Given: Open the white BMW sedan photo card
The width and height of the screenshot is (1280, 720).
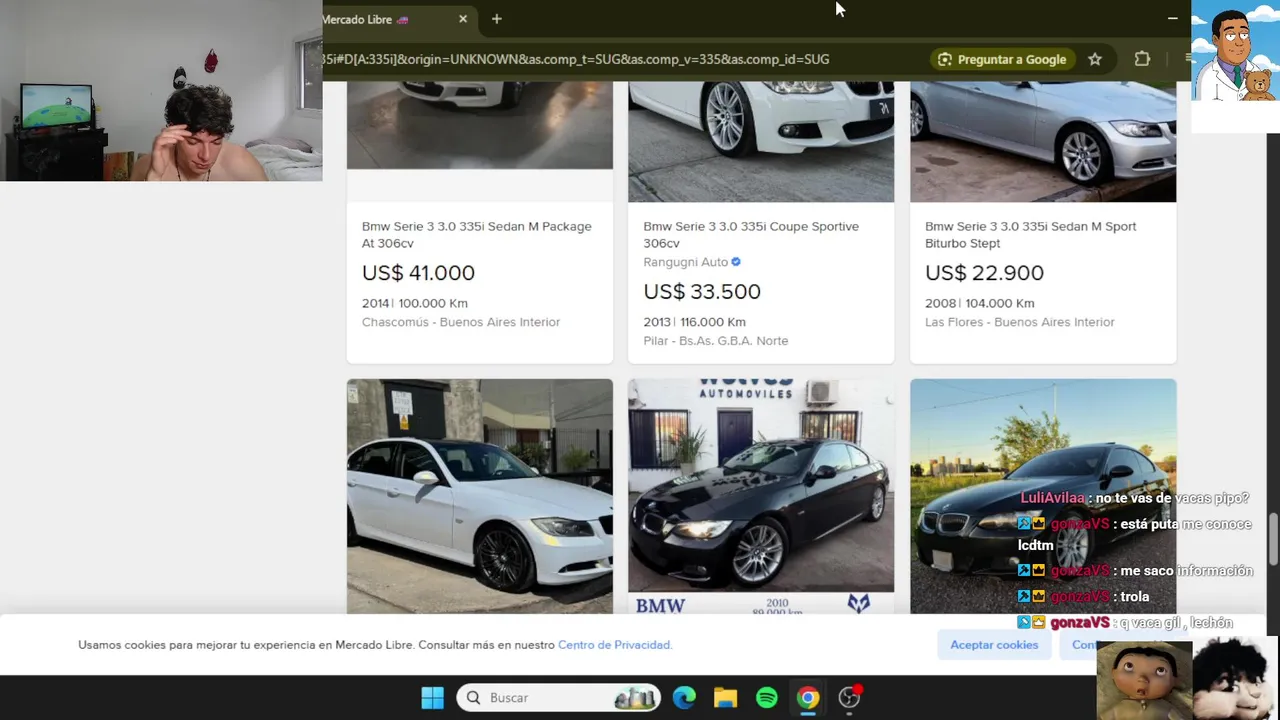Looking at the screenshot, I should 480,496.
